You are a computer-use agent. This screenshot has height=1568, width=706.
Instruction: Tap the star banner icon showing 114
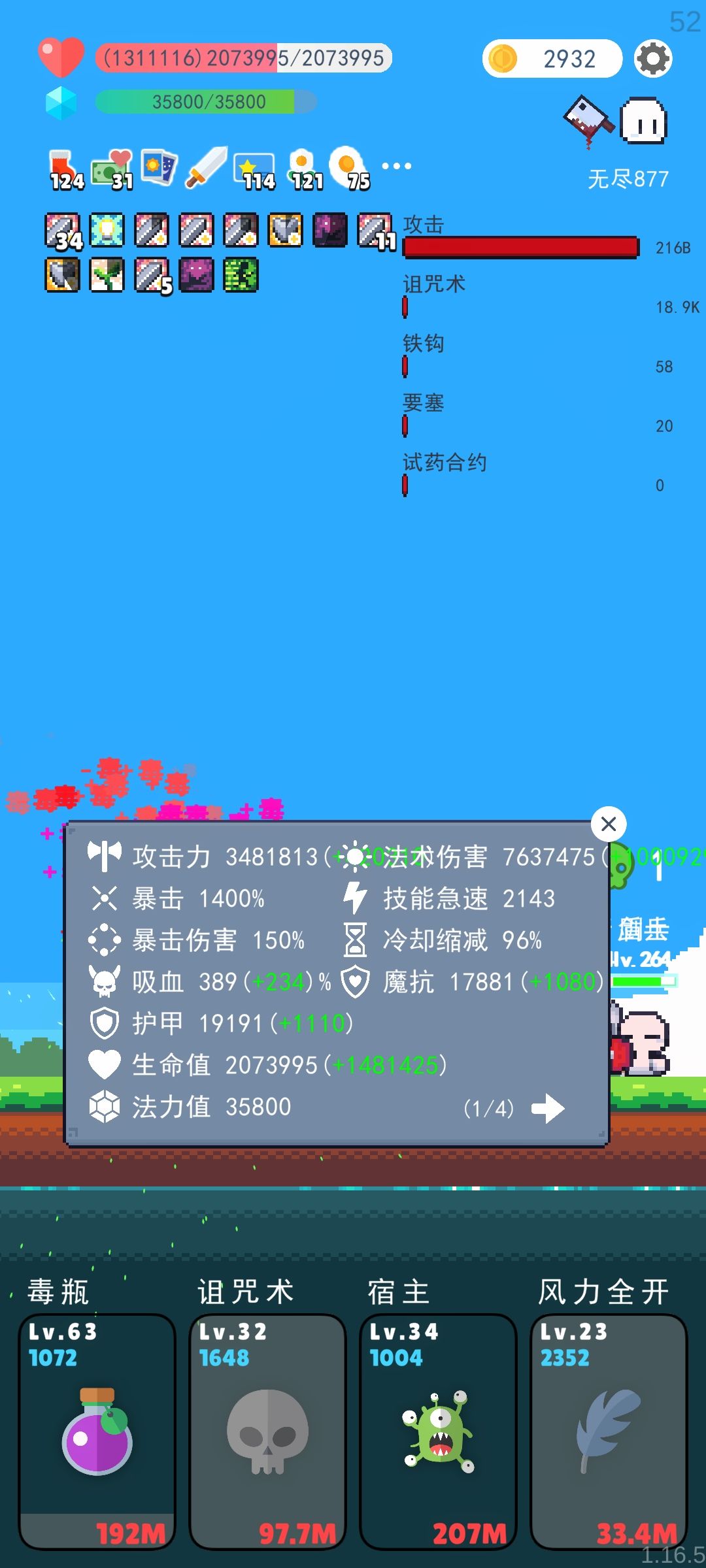[x=255, y=165]
